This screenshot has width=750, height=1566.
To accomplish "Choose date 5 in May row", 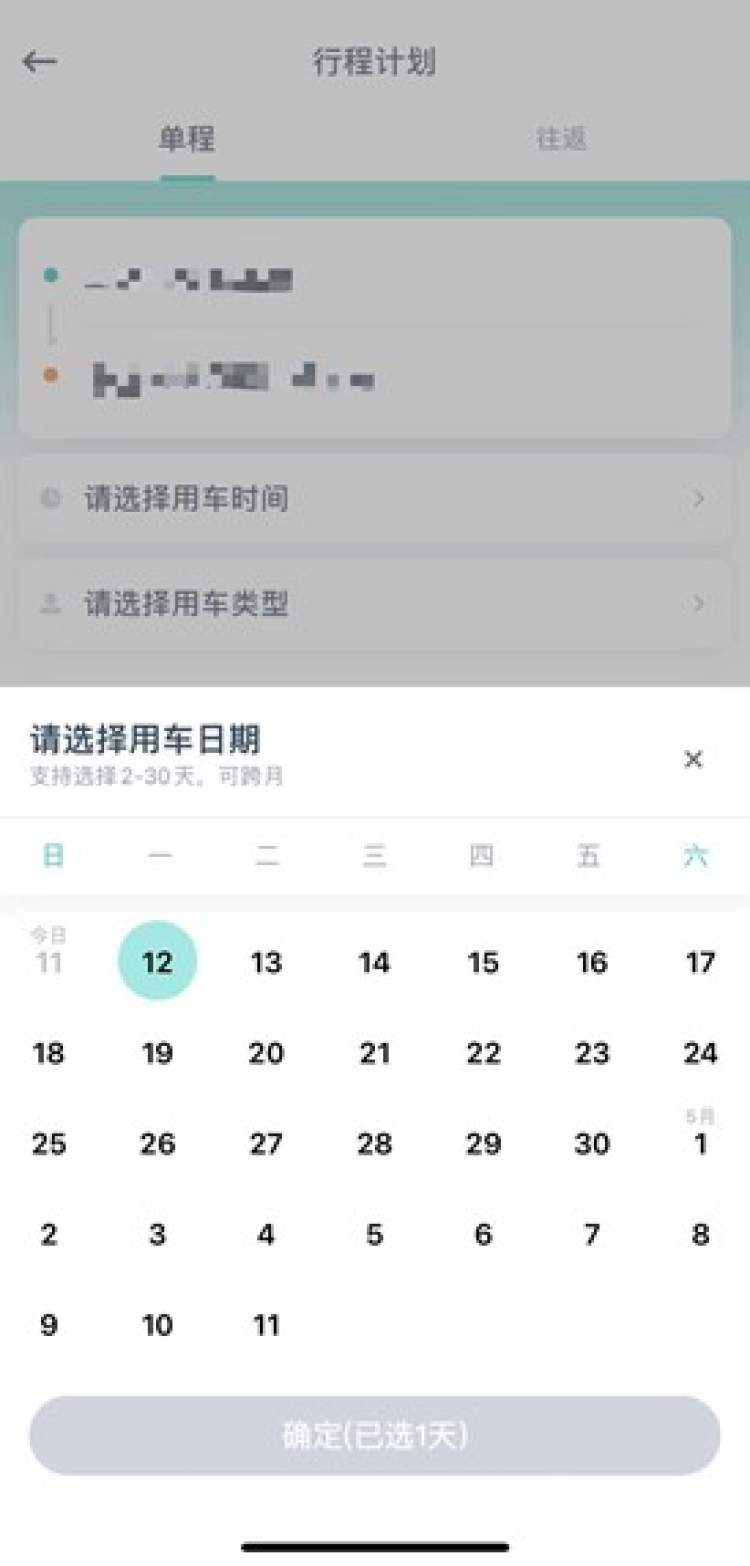I will [374, 1235].
